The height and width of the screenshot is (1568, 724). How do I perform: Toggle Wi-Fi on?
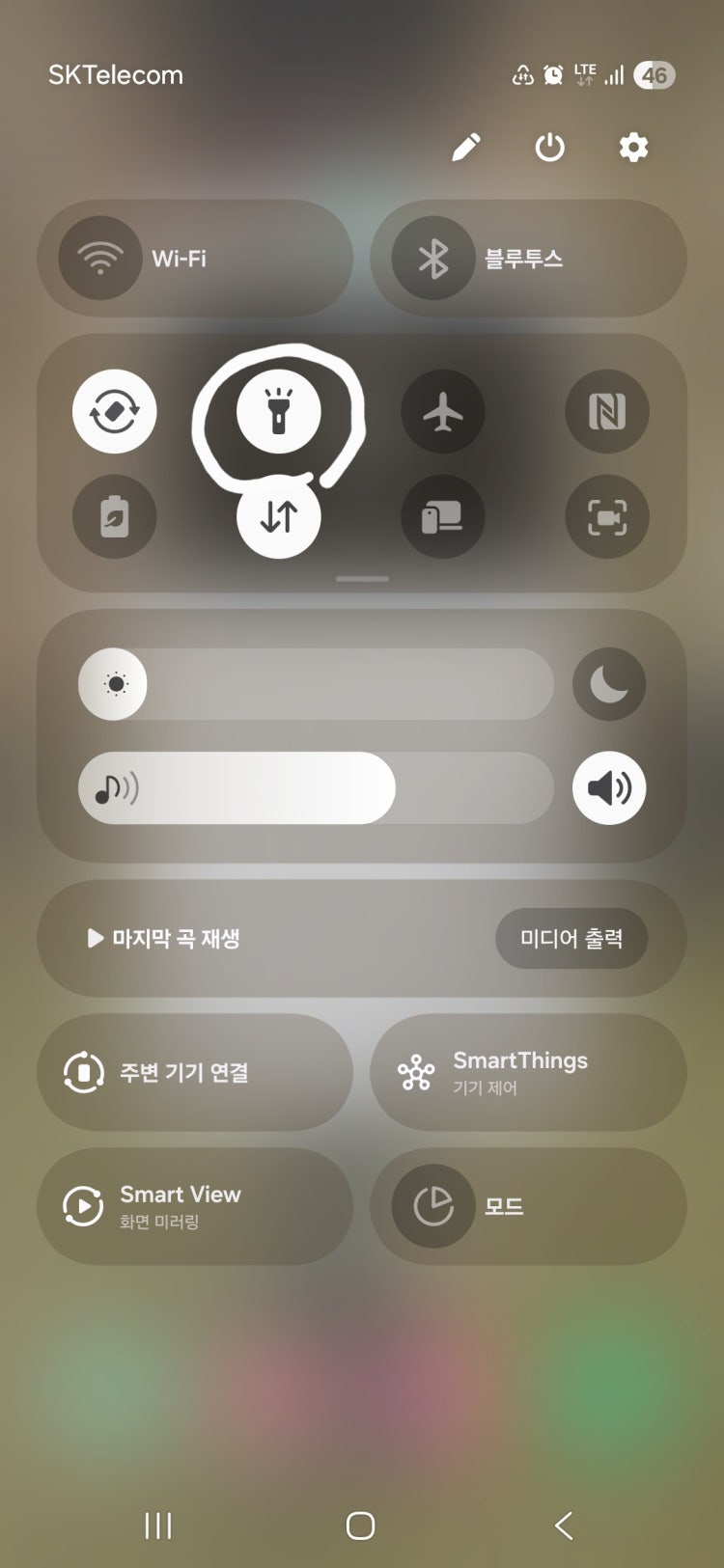coord(100,259)
